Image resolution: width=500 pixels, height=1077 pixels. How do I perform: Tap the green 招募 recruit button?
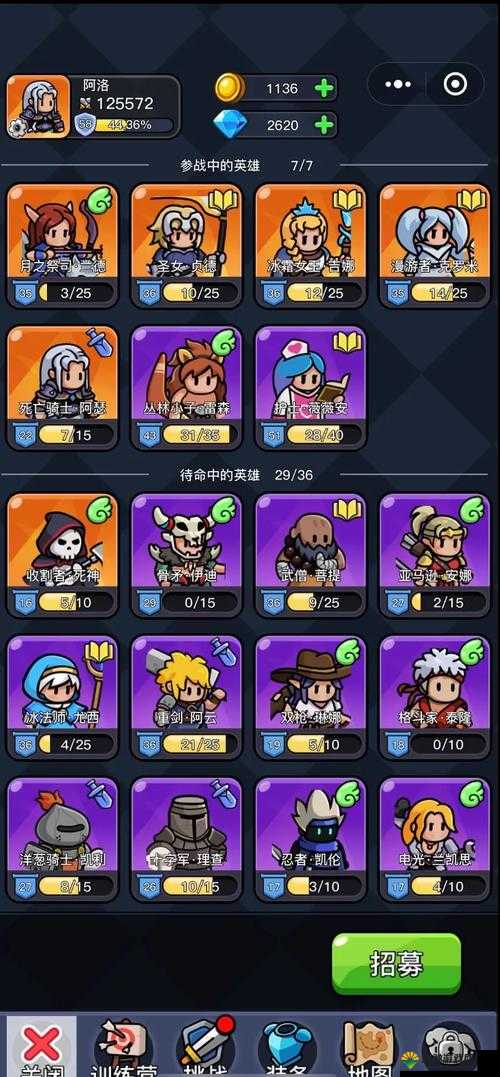coord(396,964)
